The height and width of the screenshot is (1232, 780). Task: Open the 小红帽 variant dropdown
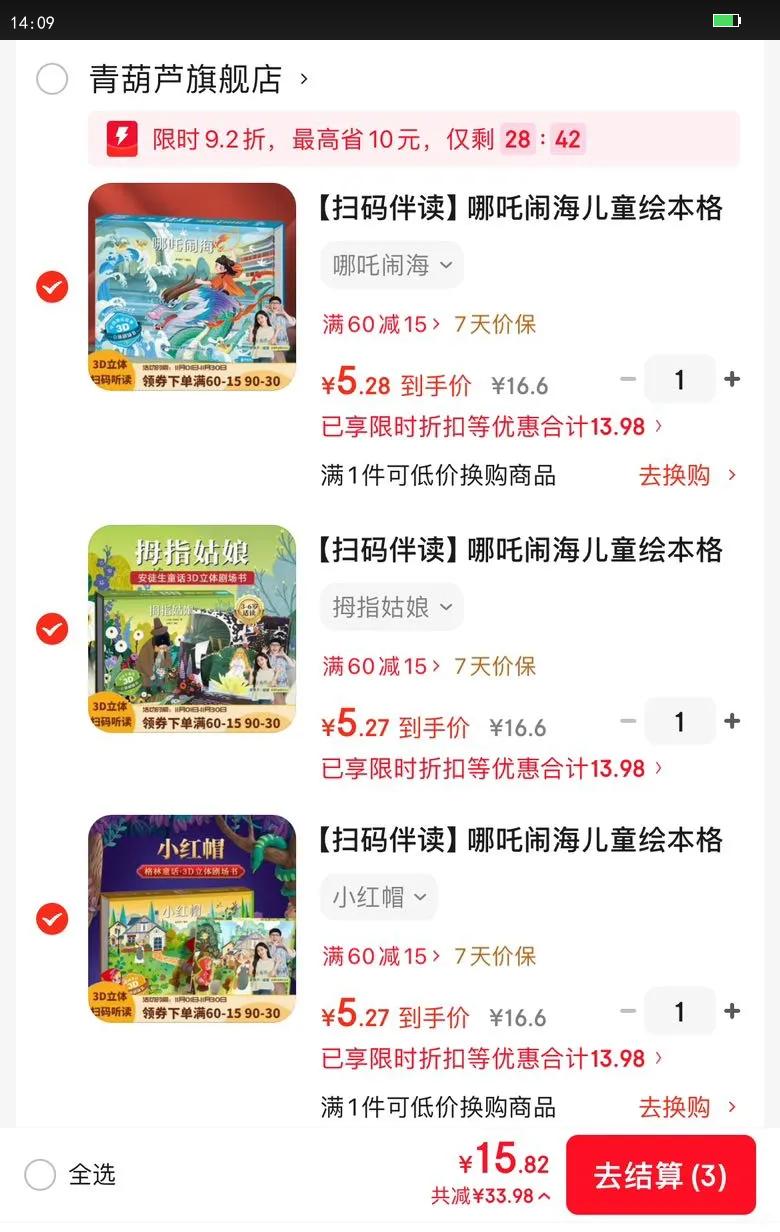(379, 897)
